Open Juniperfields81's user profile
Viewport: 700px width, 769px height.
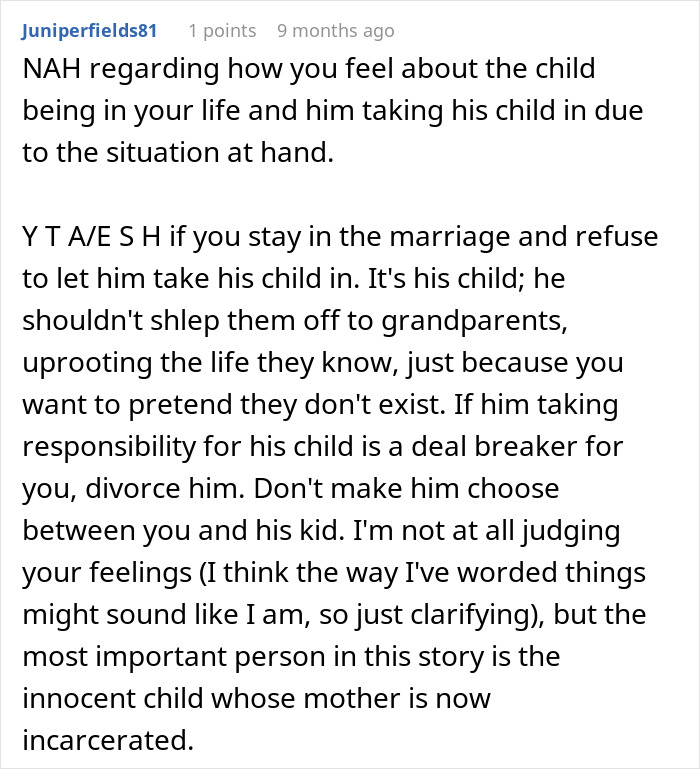pyautogui.click(x=89, y=31)
